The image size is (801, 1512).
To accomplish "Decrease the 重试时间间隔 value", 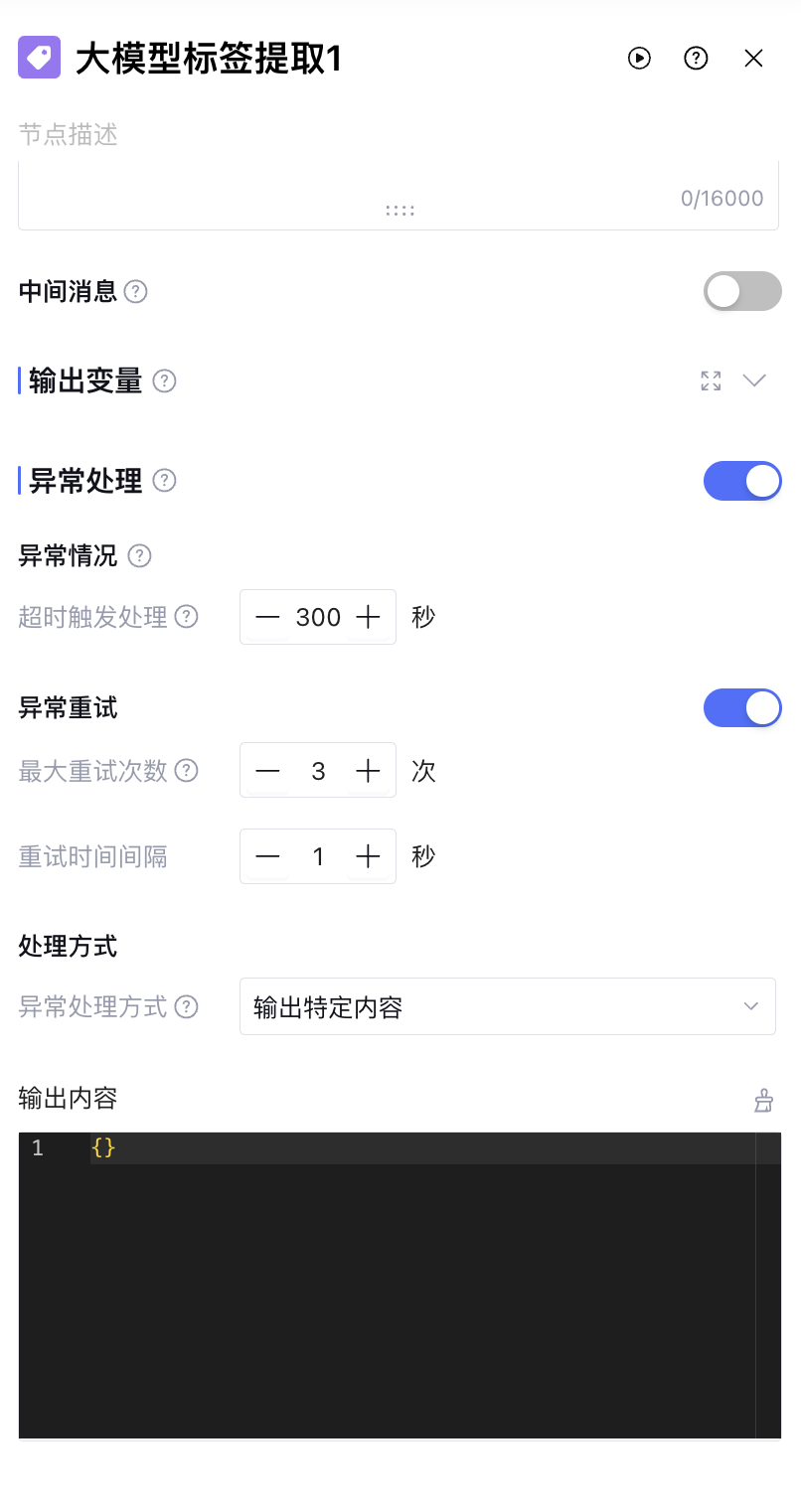I will [x=267, y=856].
